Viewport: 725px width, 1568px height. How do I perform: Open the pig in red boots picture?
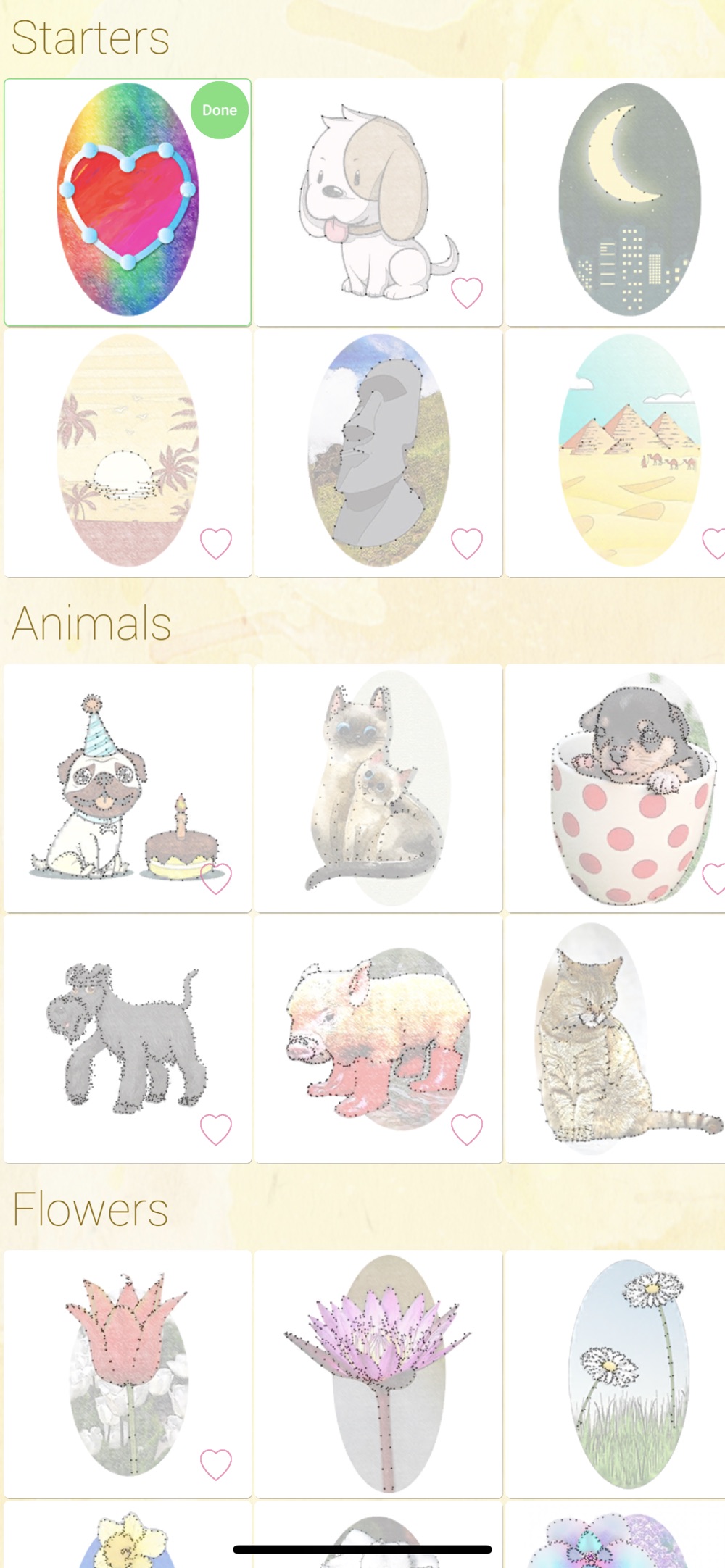tap(378, 1039)
